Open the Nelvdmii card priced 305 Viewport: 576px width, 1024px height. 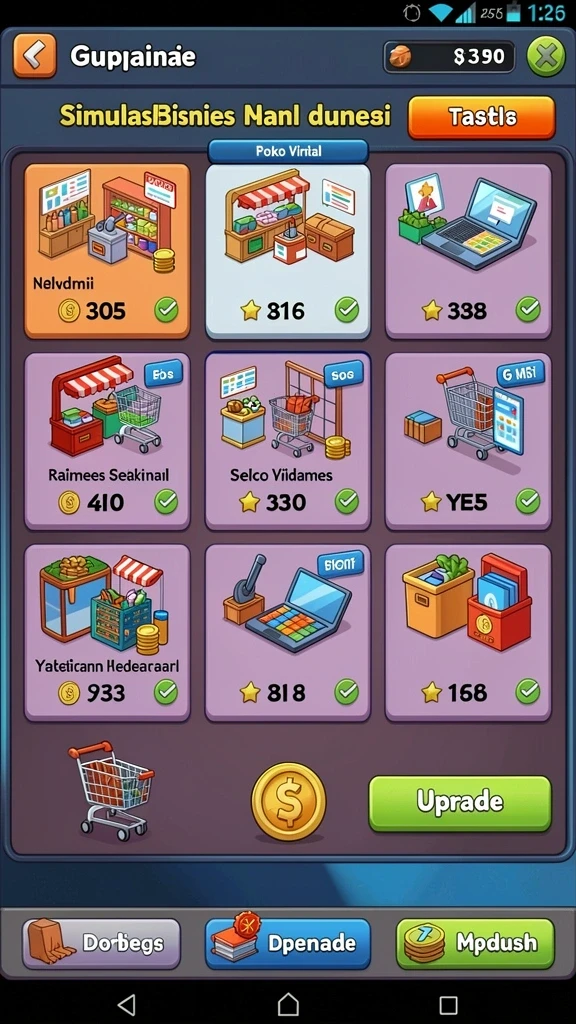(107, 251)
